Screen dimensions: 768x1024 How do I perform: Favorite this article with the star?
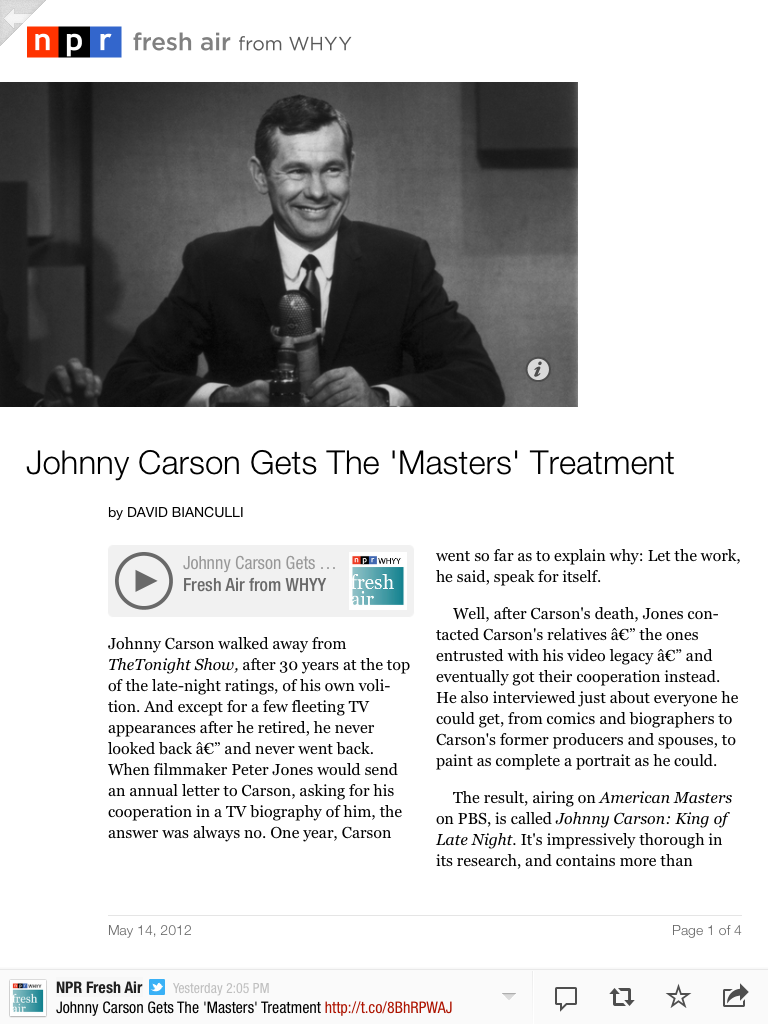pos(678,997)
